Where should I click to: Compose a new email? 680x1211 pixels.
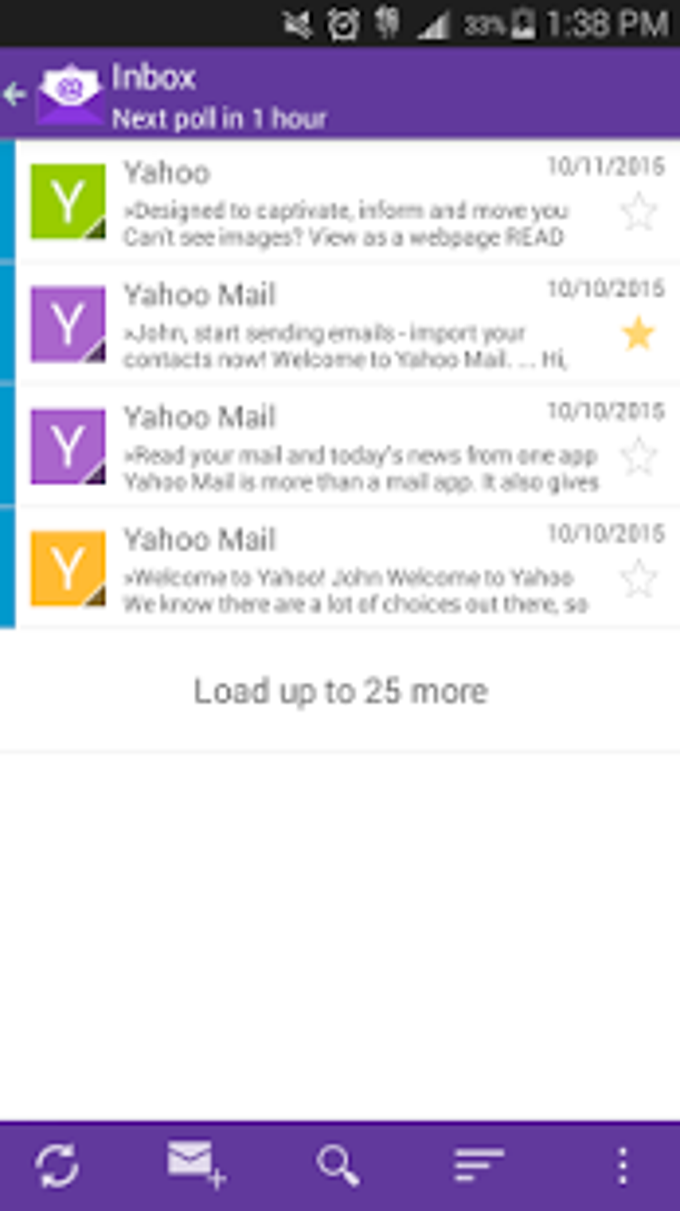196,1165
